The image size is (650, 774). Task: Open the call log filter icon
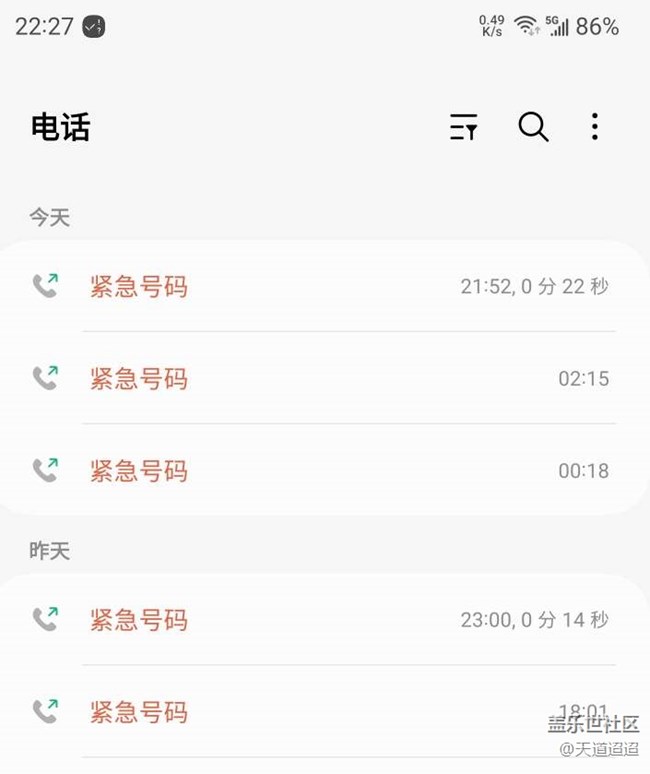(463, 127)
